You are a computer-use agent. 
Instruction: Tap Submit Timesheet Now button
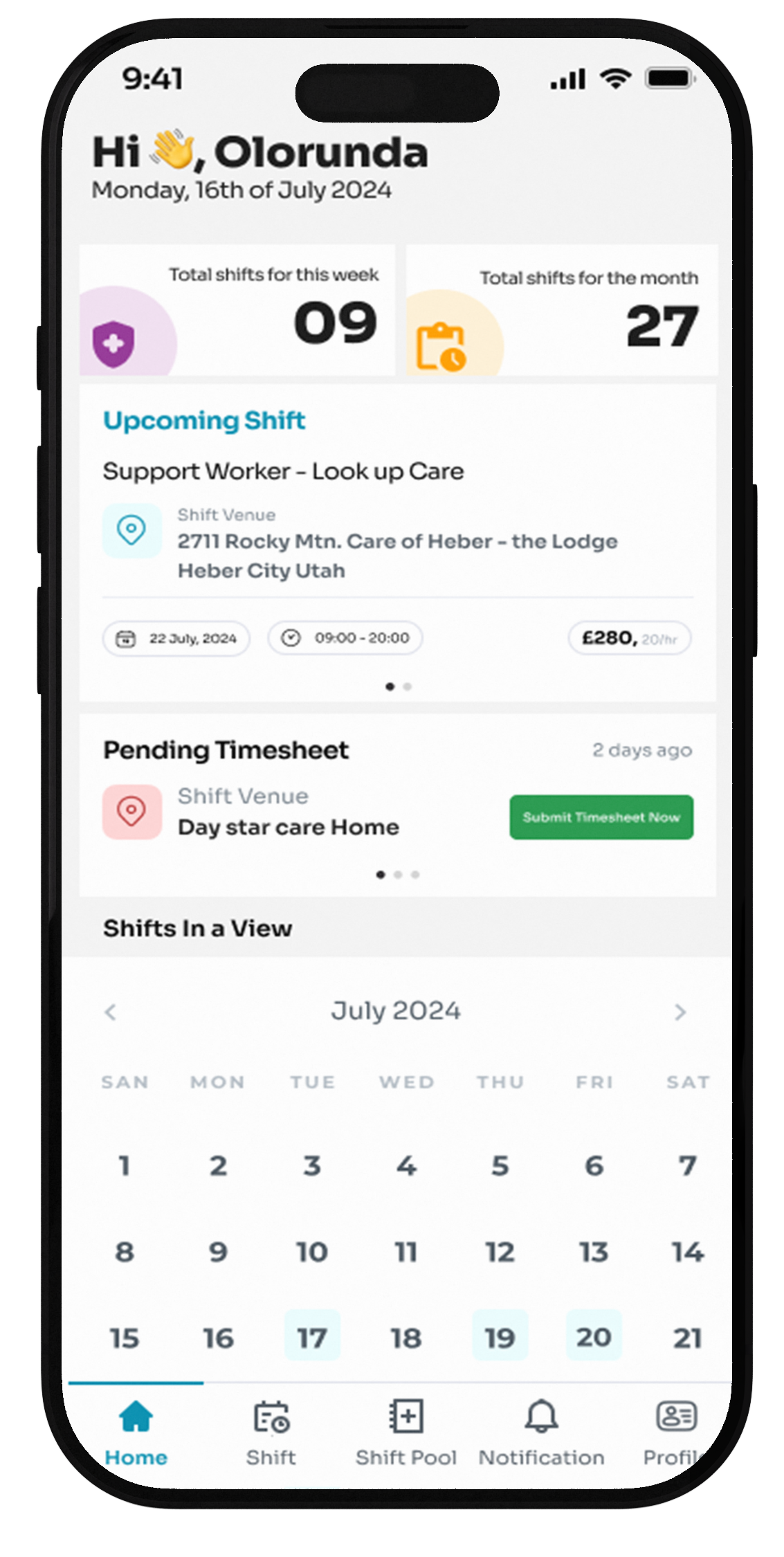pos(601,817)
